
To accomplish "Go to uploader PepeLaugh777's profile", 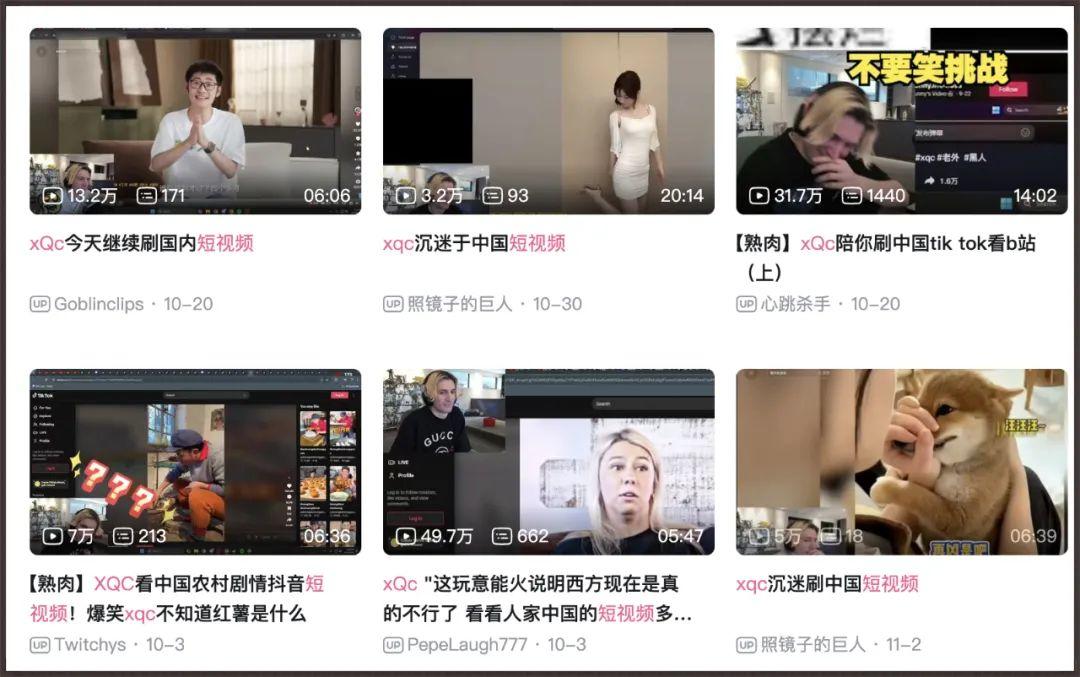I will pos(466,645).
